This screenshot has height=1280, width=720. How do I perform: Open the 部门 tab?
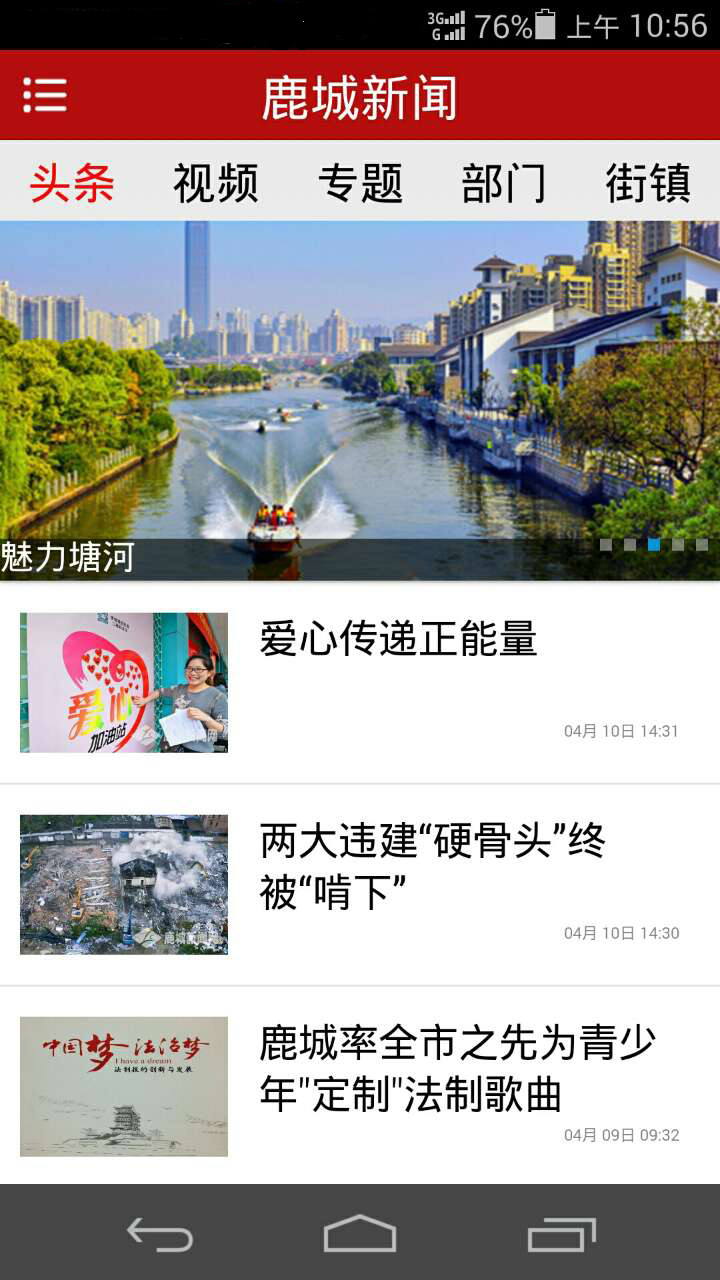504,183
